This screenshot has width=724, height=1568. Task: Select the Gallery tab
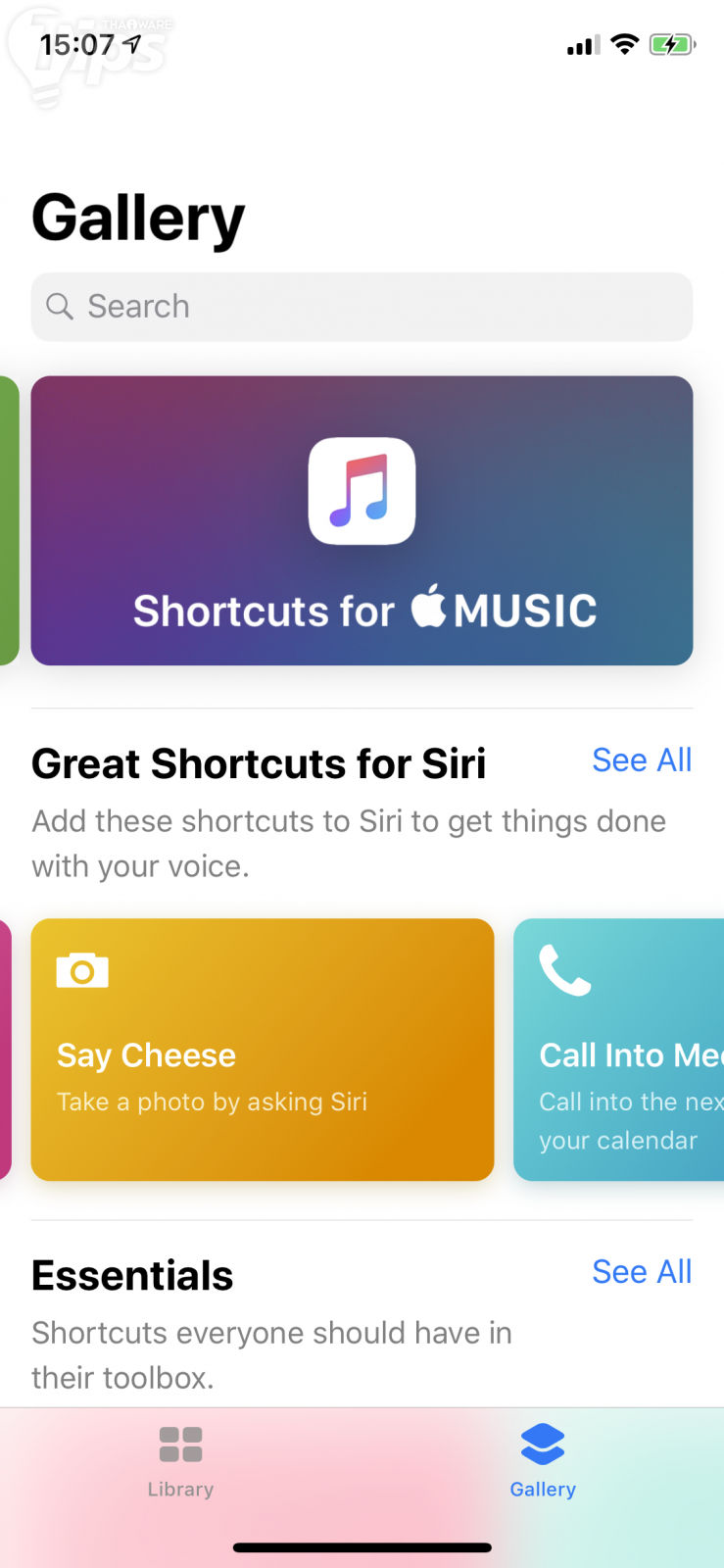click(543, 1461)
